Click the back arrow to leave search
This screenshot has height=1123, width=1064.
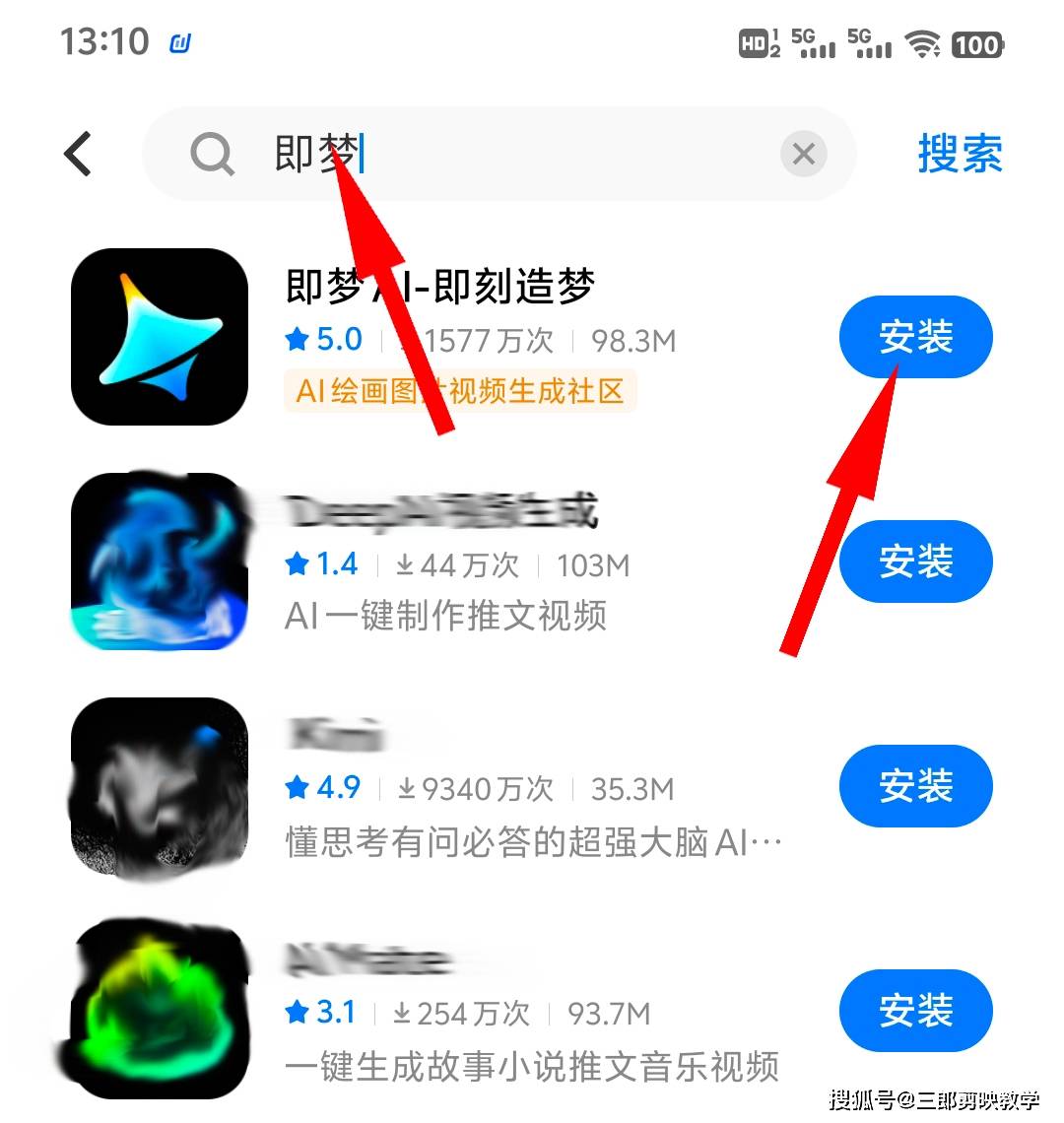(77, 154)
